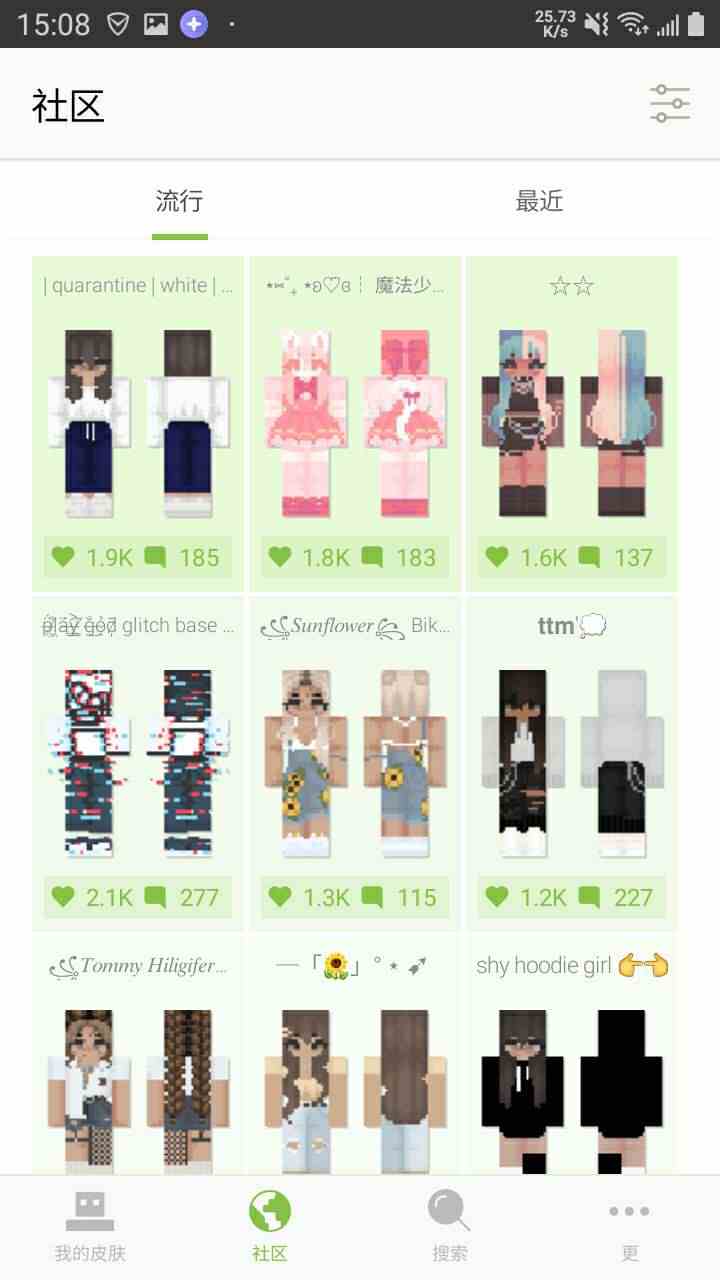This screenshot has width=720, height=1280.
Task: Like the quarantine white skin
Action: 64,557
